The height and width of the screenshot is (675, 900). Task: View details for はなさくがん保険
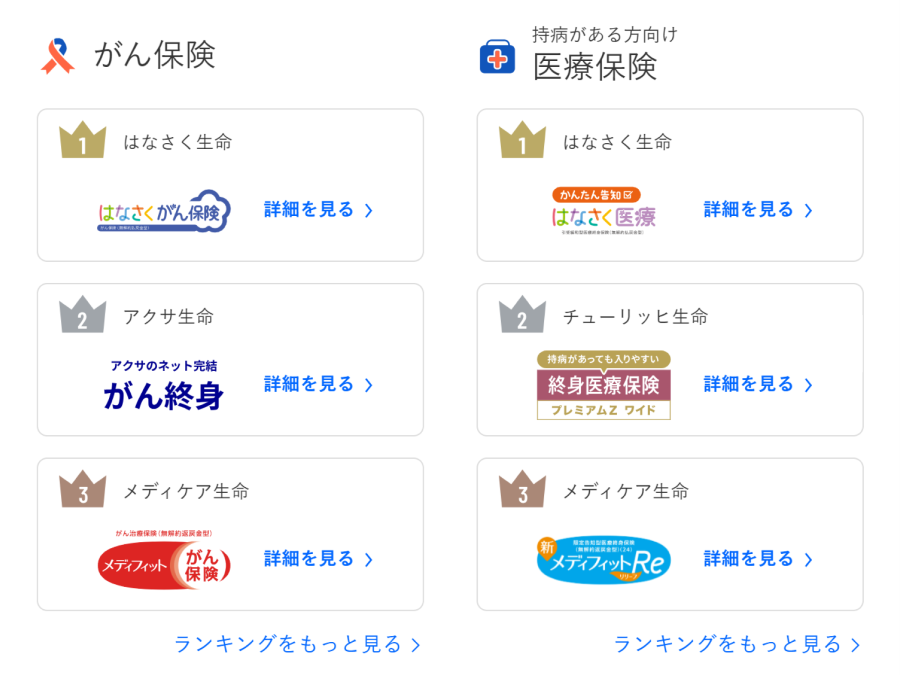click(318, 210)
